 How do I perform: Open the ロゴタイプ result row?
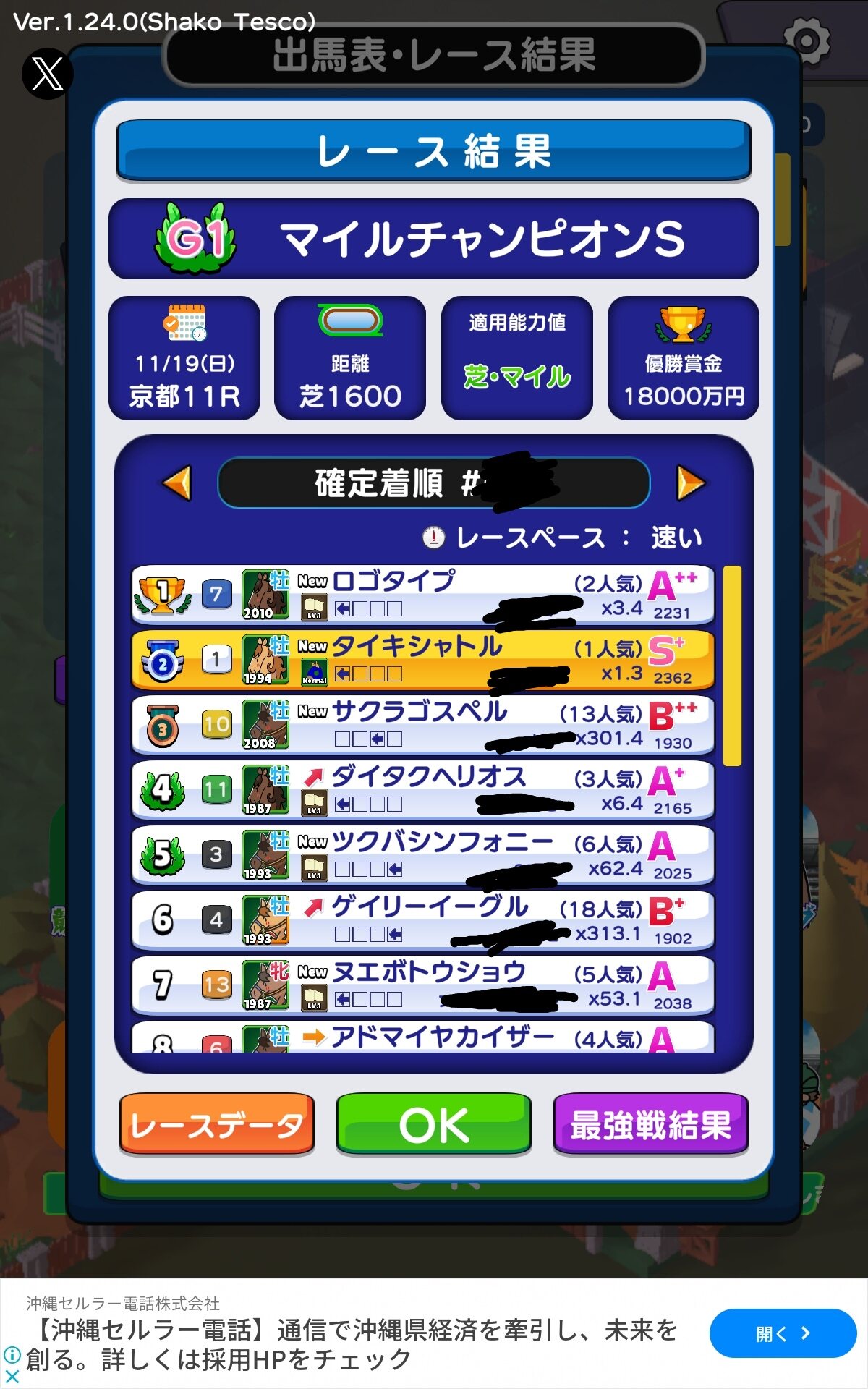point(423,595)
